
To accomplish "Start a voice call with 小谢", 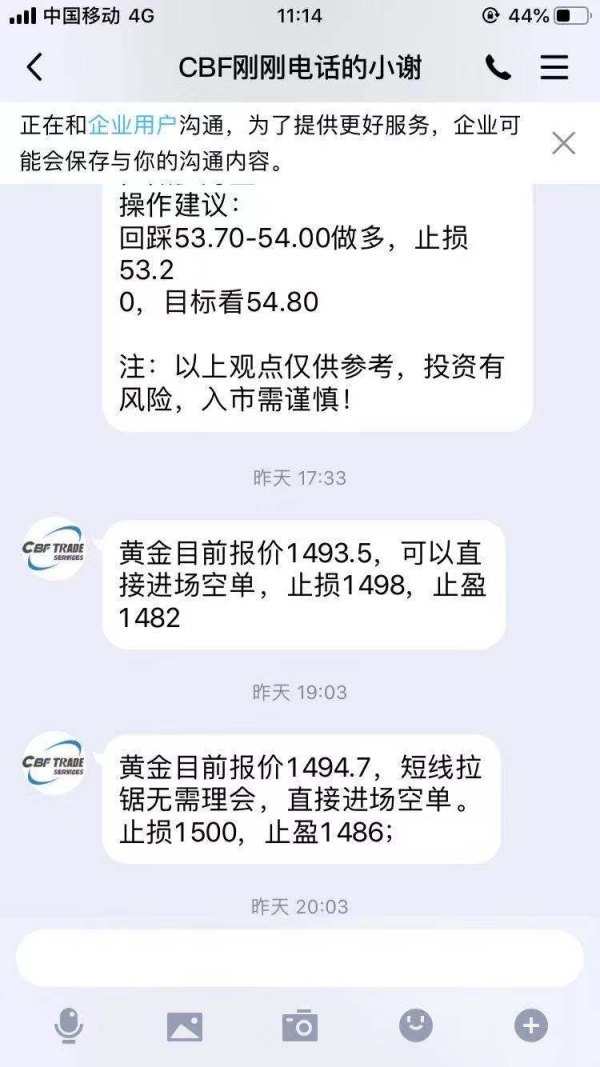I will [x=498, y=67].
